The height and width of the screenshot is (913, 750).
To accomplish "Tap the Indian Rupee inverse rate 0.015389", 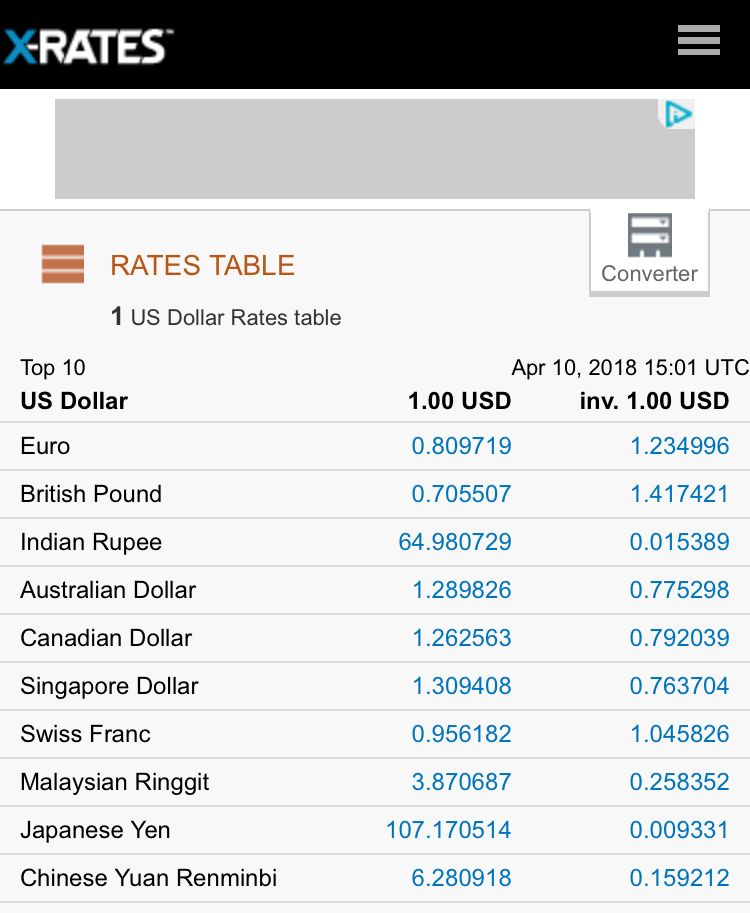I will 679,542.
